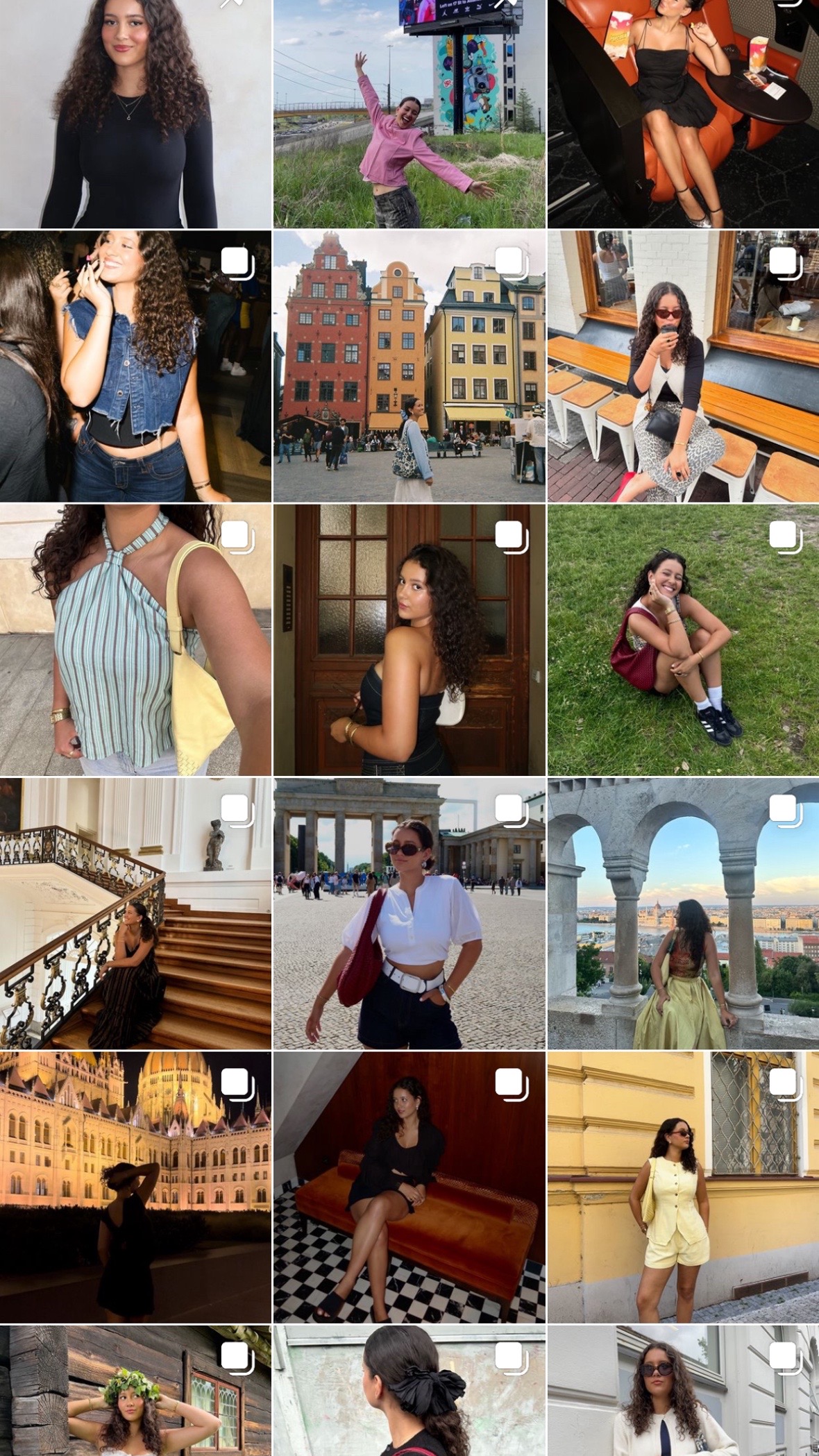Open the post with the checkered floor
The width and height of the screenshot is (819, 1456).
click(409, 1186)
